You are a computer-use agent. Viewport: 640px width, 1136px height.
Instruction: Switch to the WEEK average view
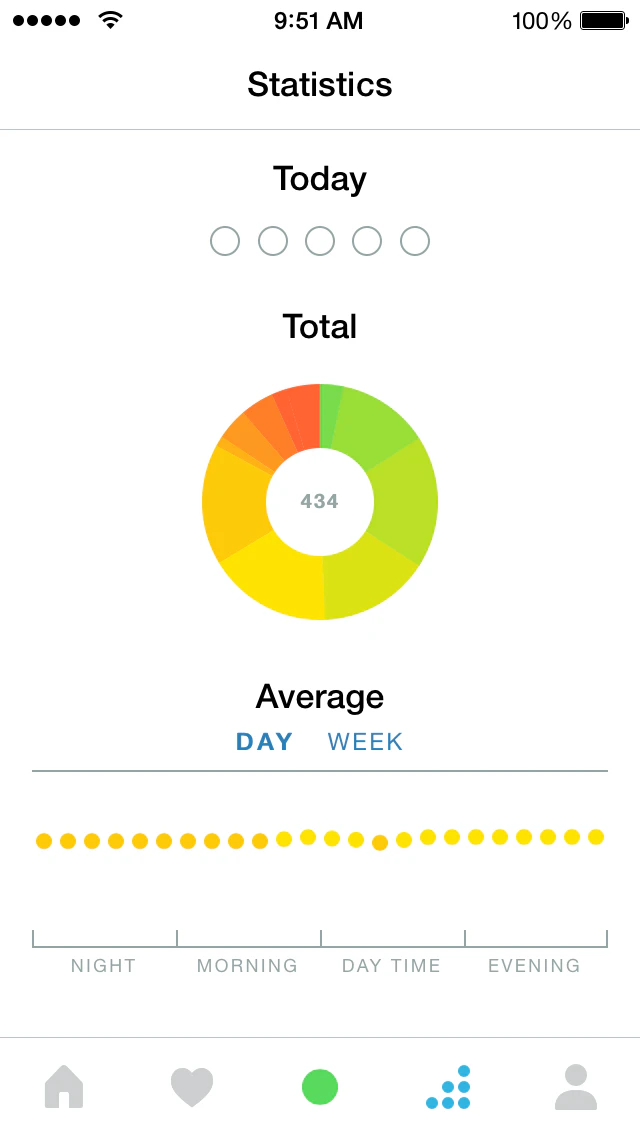tap(365, 742)
